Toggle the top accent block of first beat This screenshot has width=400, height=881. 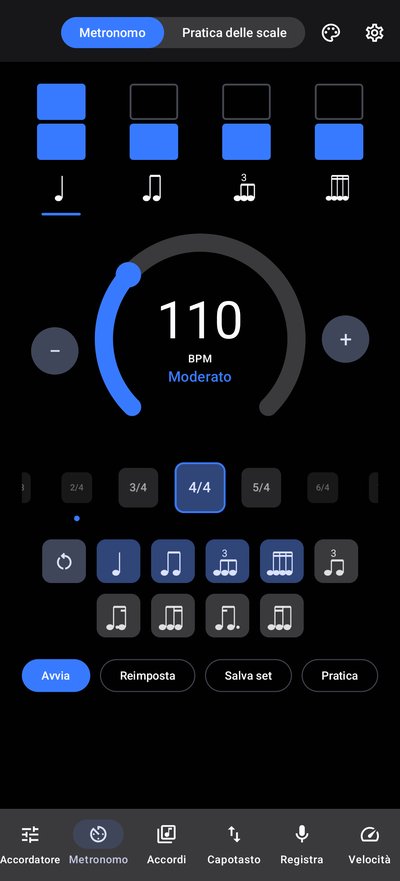tap(61, 102)
